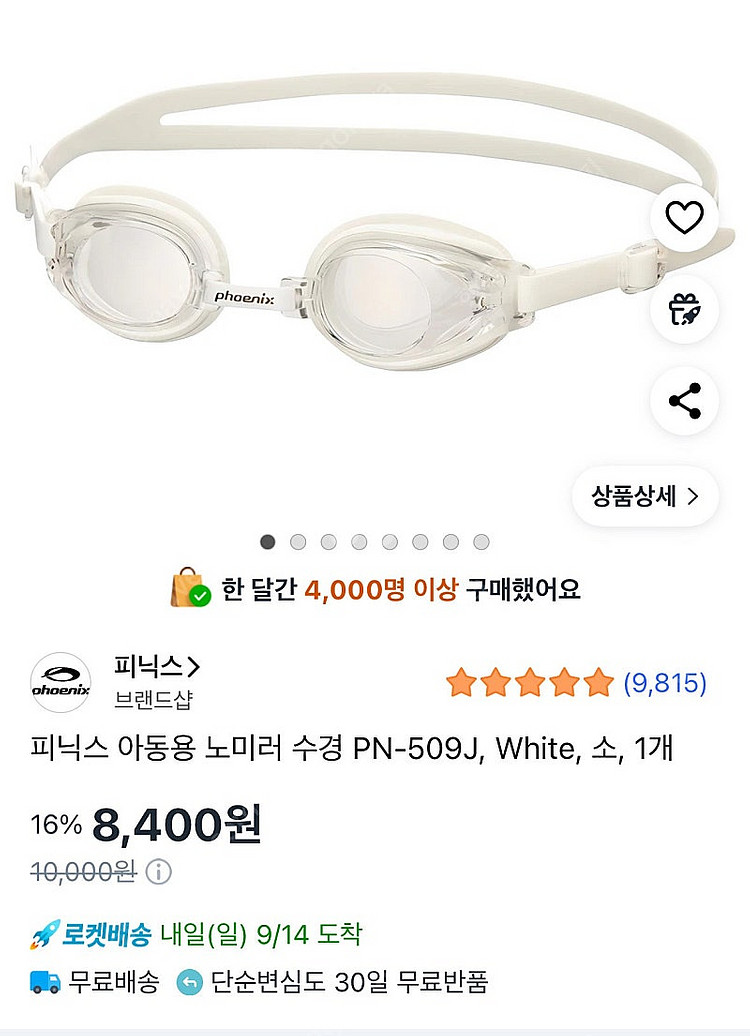Jump to the second product image dot
The width and height of the screenshot is (750, 1036).
point(298,542)
